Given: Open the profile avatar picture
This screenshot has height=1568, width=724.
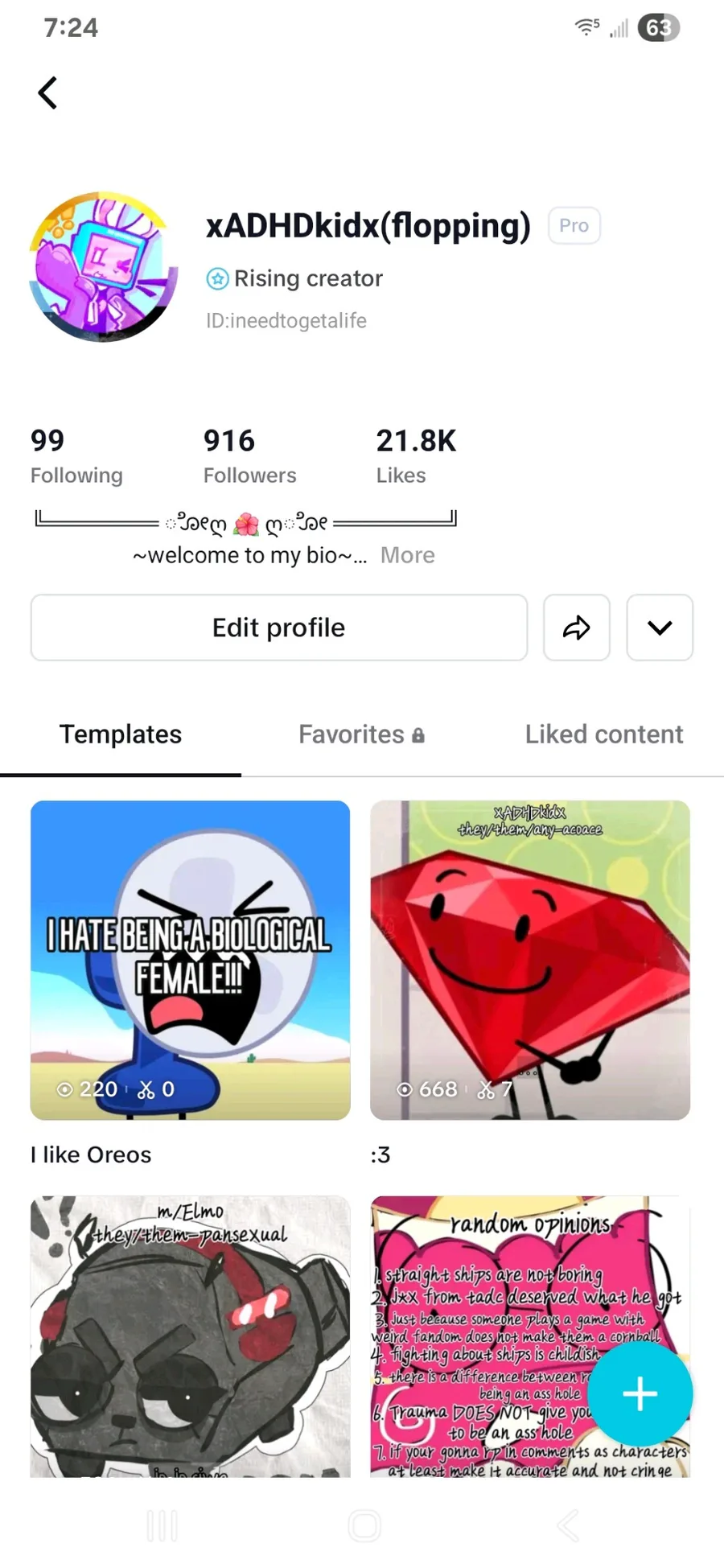Looking at the screenshot, I should pyautogui.click(x=103, y=266).
